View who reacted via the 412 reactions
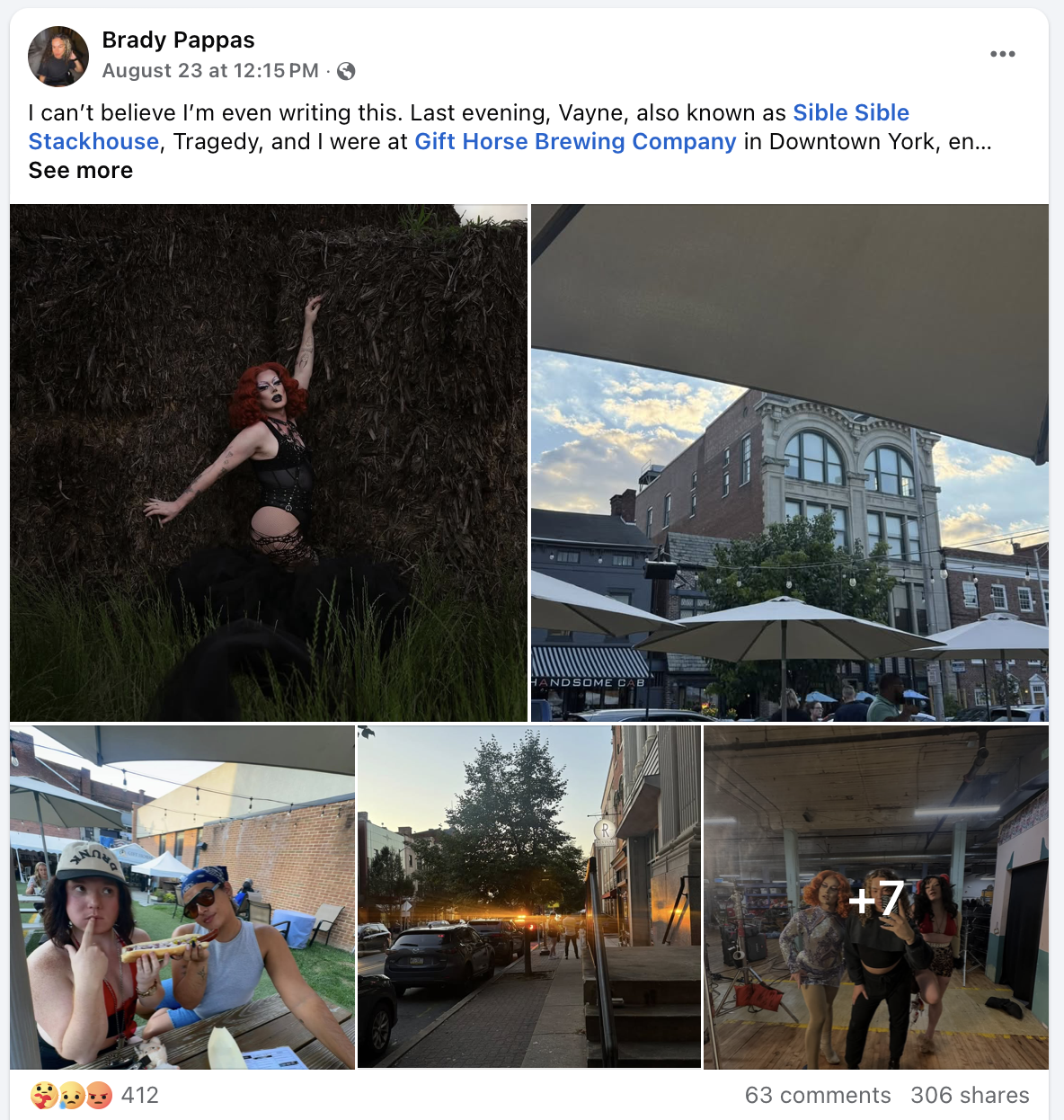Screen dimensions: 1064x1120 pos(139,1095)
